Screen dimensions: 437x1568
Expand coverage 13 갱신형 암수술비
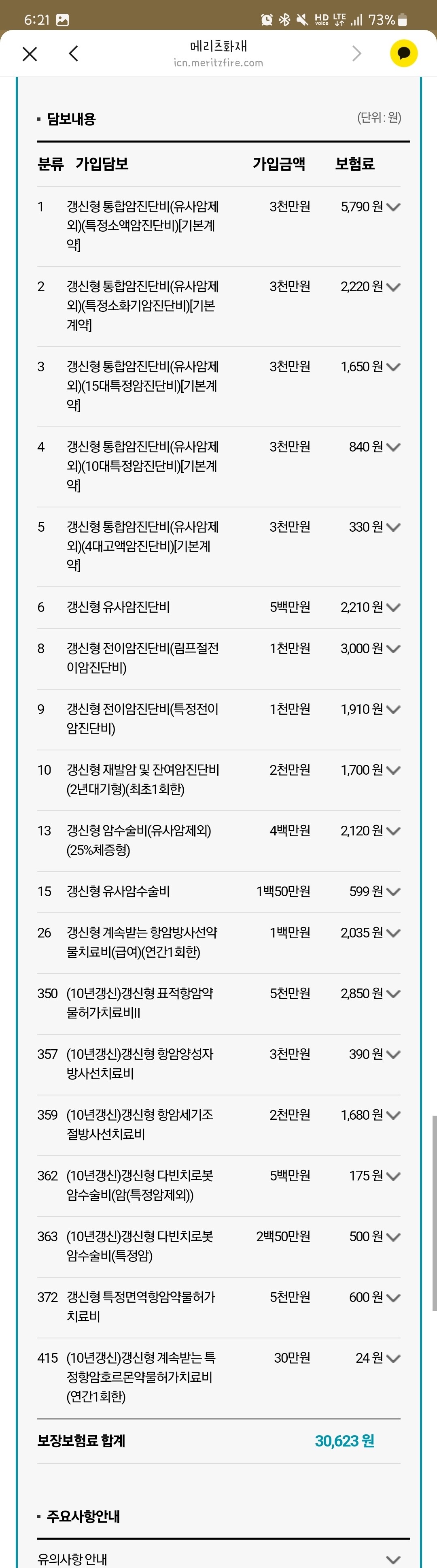[393, 831]
